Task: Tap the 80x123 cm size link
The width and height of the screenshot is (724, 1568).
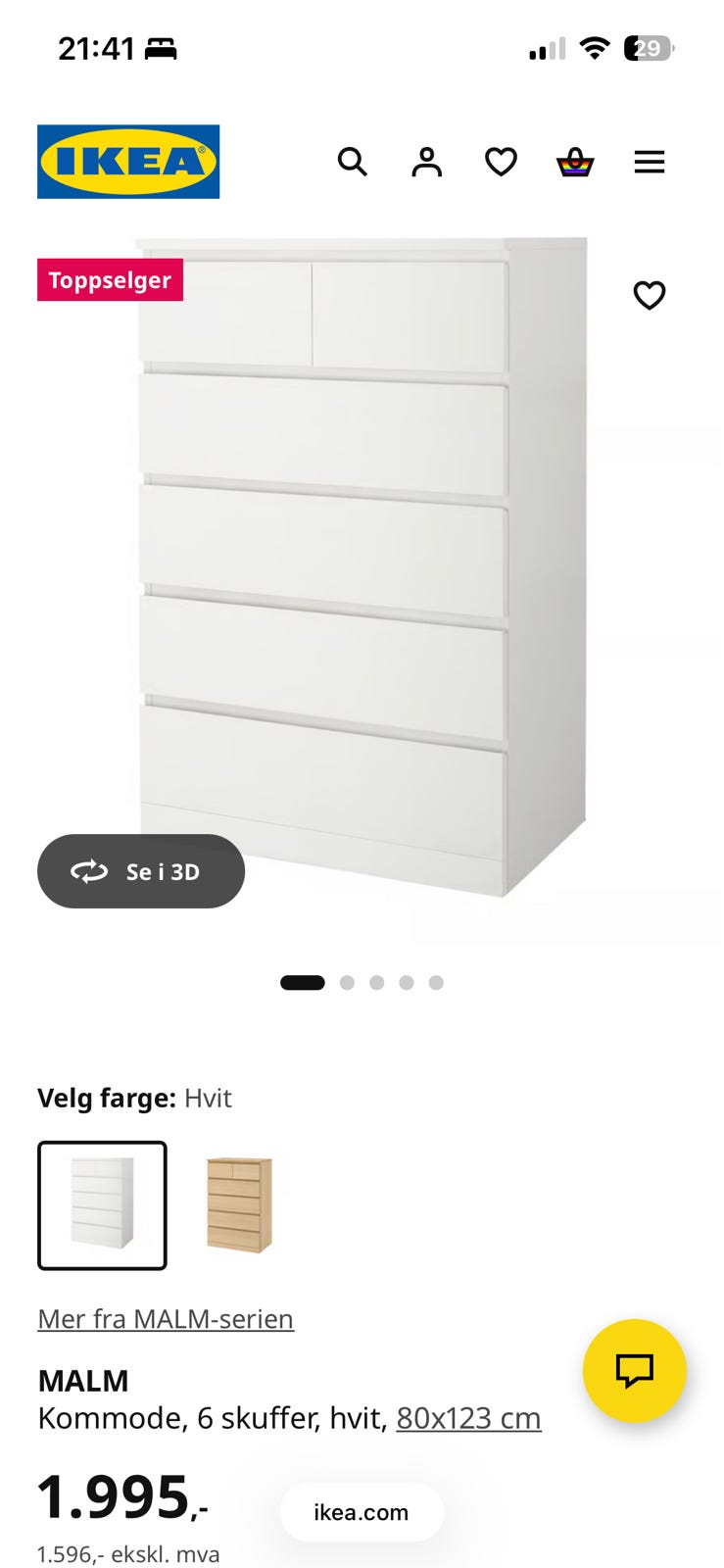Action: click(x=468, y=1418)
